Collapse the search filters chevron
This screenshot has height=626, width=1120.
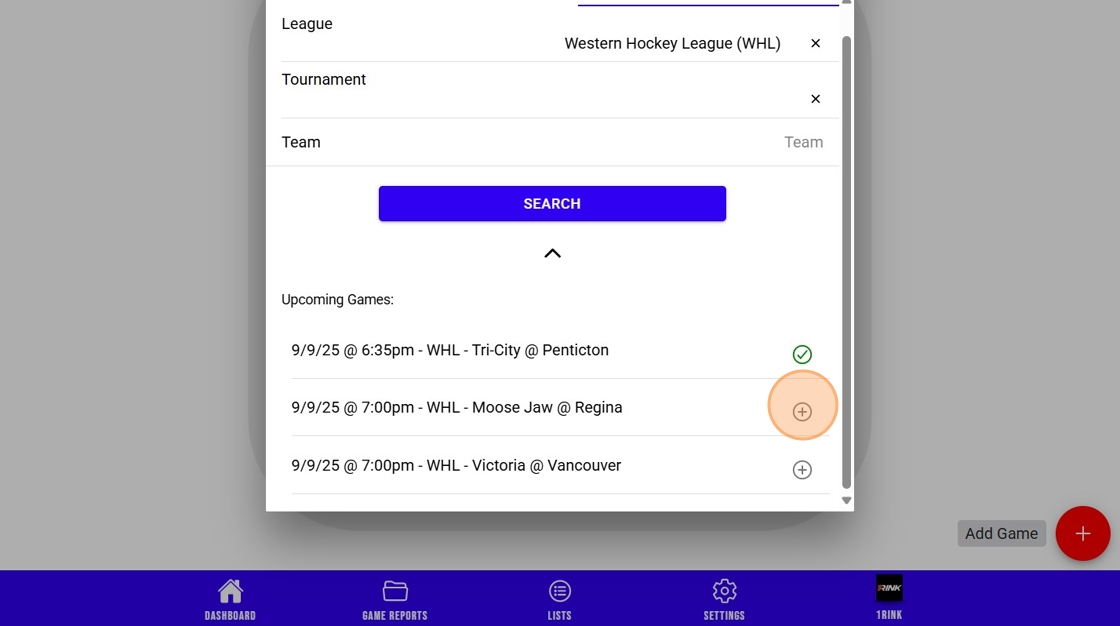(552, 254)
